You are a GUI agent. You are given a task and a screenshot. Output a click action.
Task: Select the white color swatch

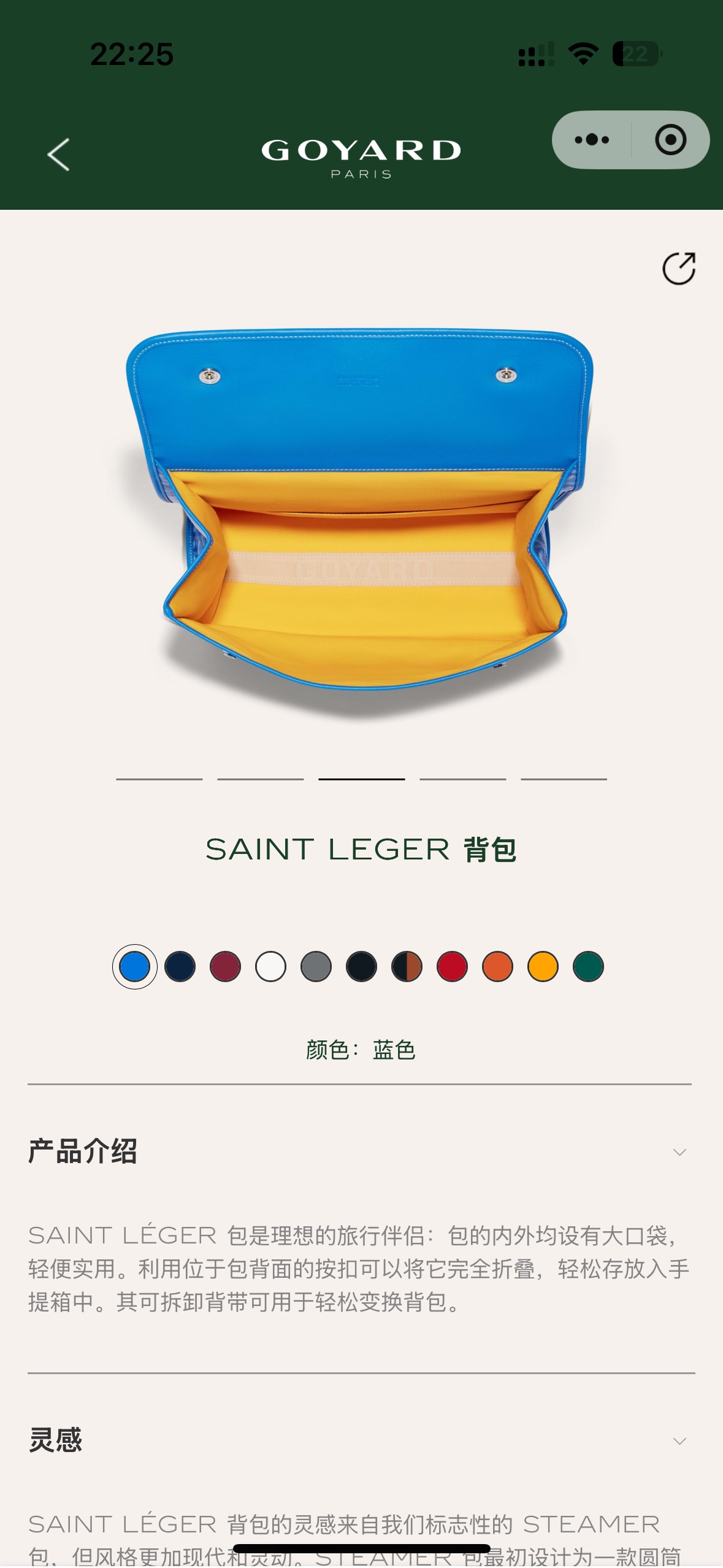[x=270, y=967]
